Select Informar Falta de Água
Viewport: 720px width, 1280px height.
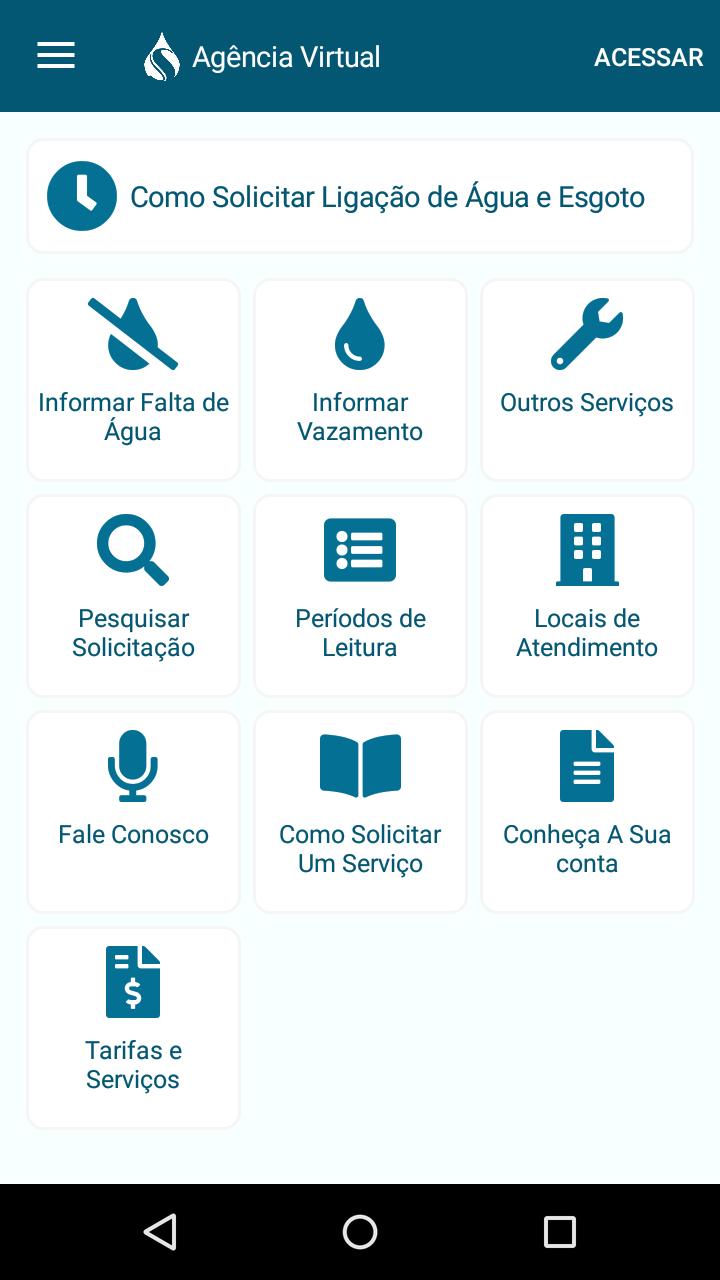(x=133, y=380)
